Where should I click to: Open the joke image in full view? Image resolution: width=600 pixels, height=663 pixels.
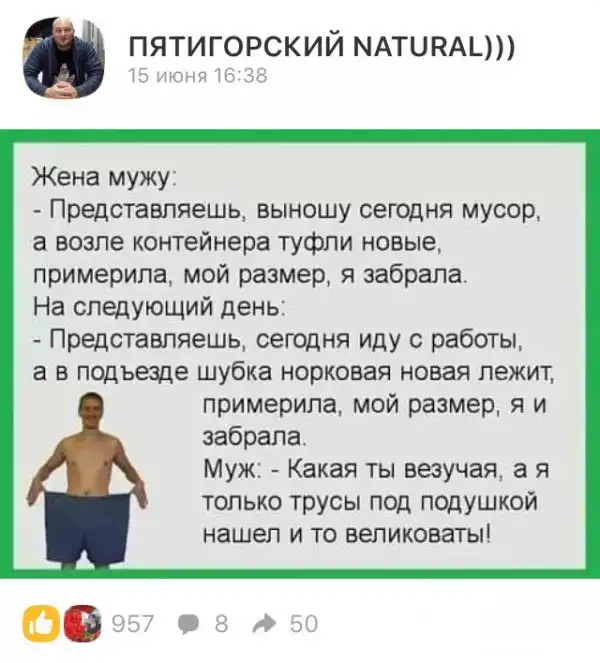tap(300, 354)
